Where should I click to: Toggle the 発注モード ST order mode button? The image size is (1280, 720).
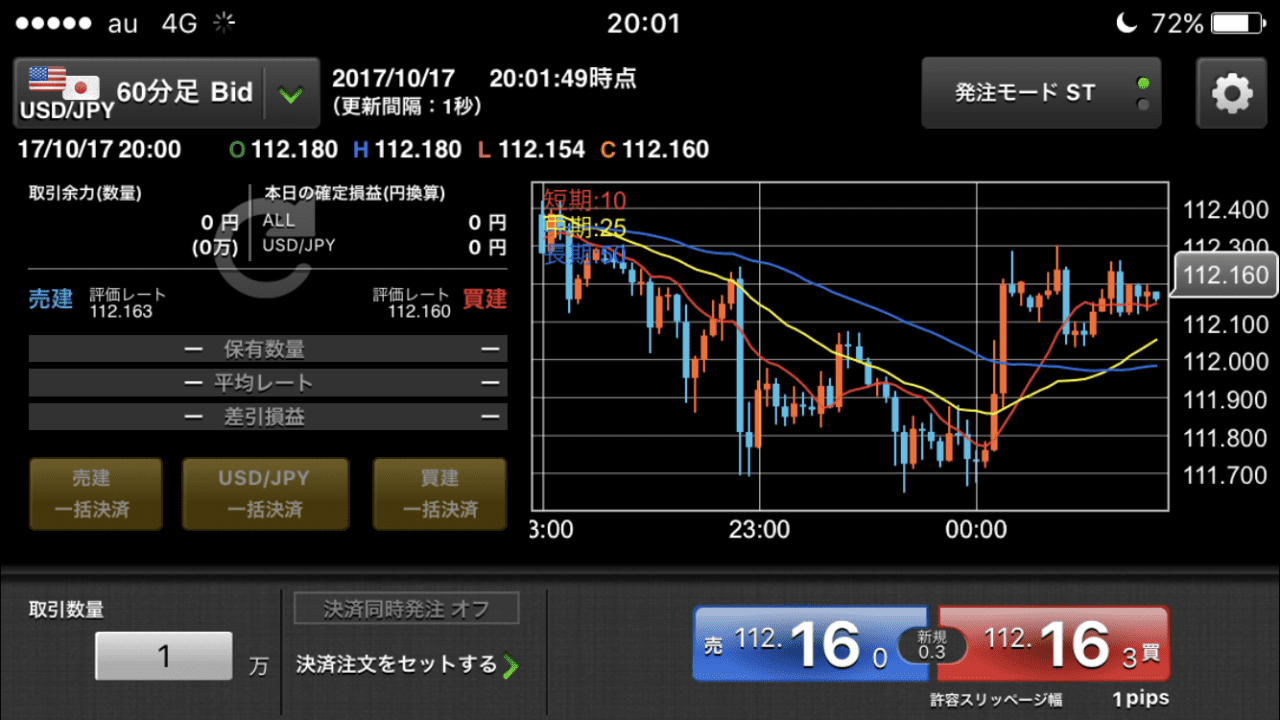[1040, 93]
